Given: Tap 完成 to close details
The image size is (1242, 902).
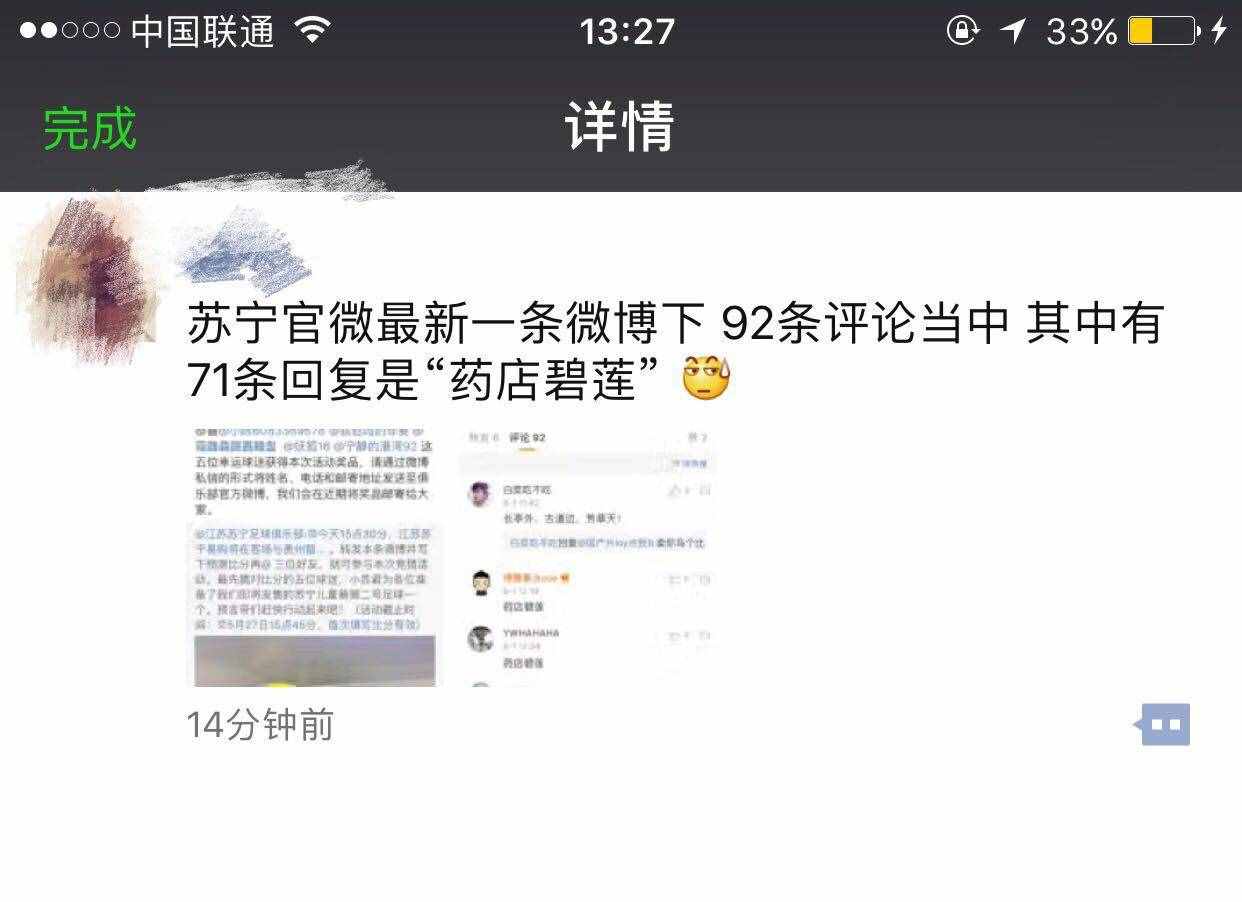Looking at the screenshot, I should [89, 129].
